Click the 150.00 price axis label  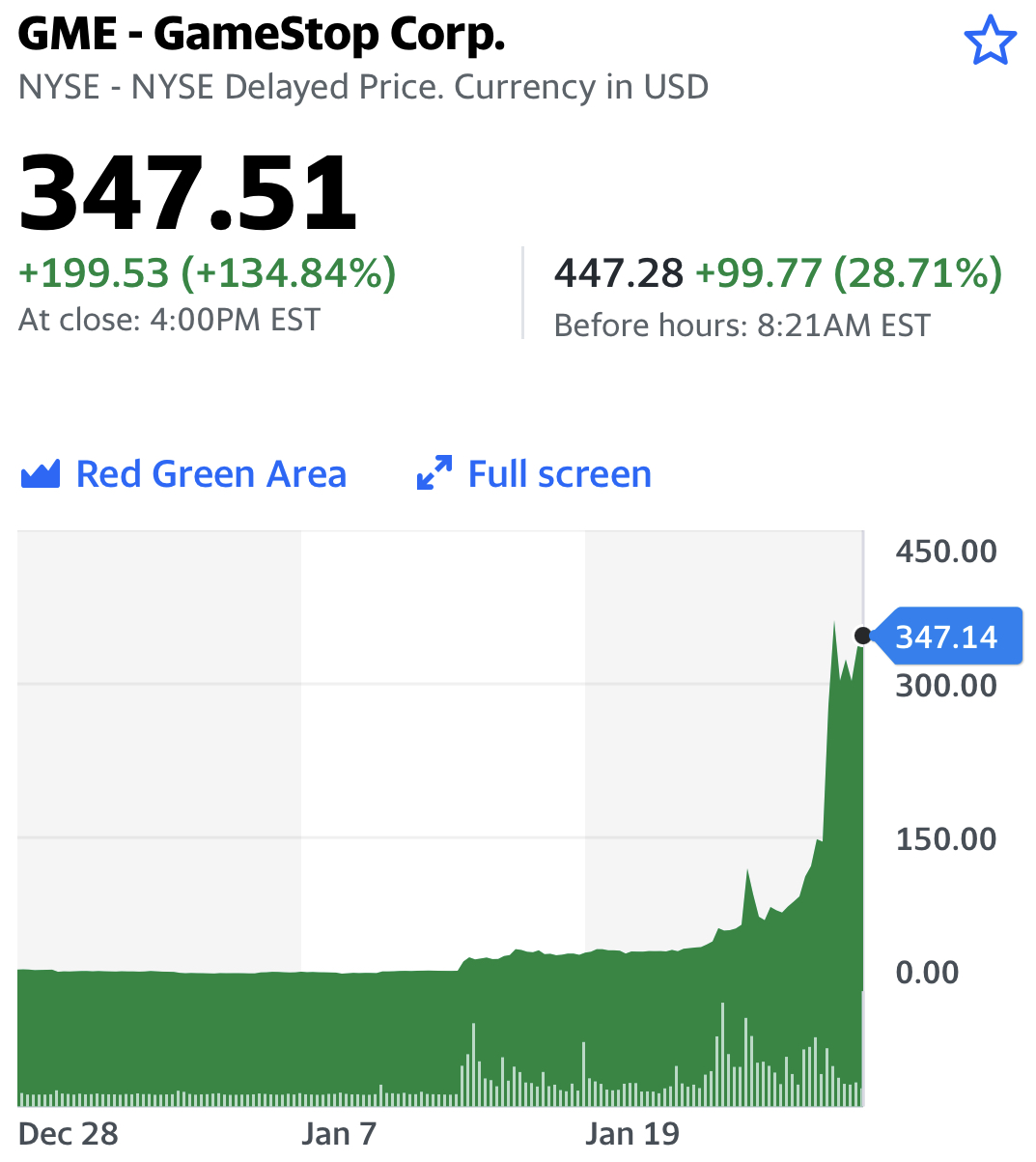945,838
